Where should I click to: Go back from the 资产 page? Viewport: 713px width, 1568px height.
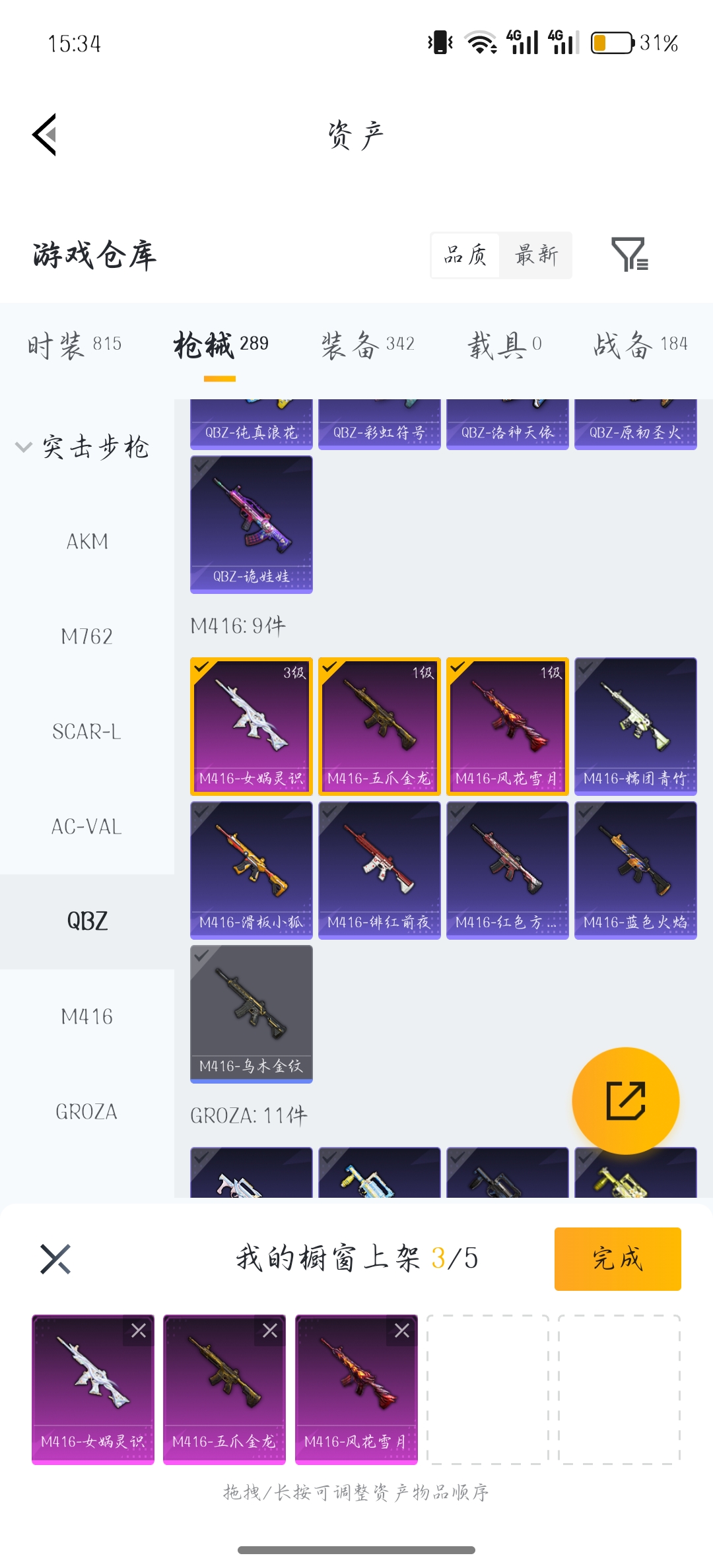pos(45,135)
